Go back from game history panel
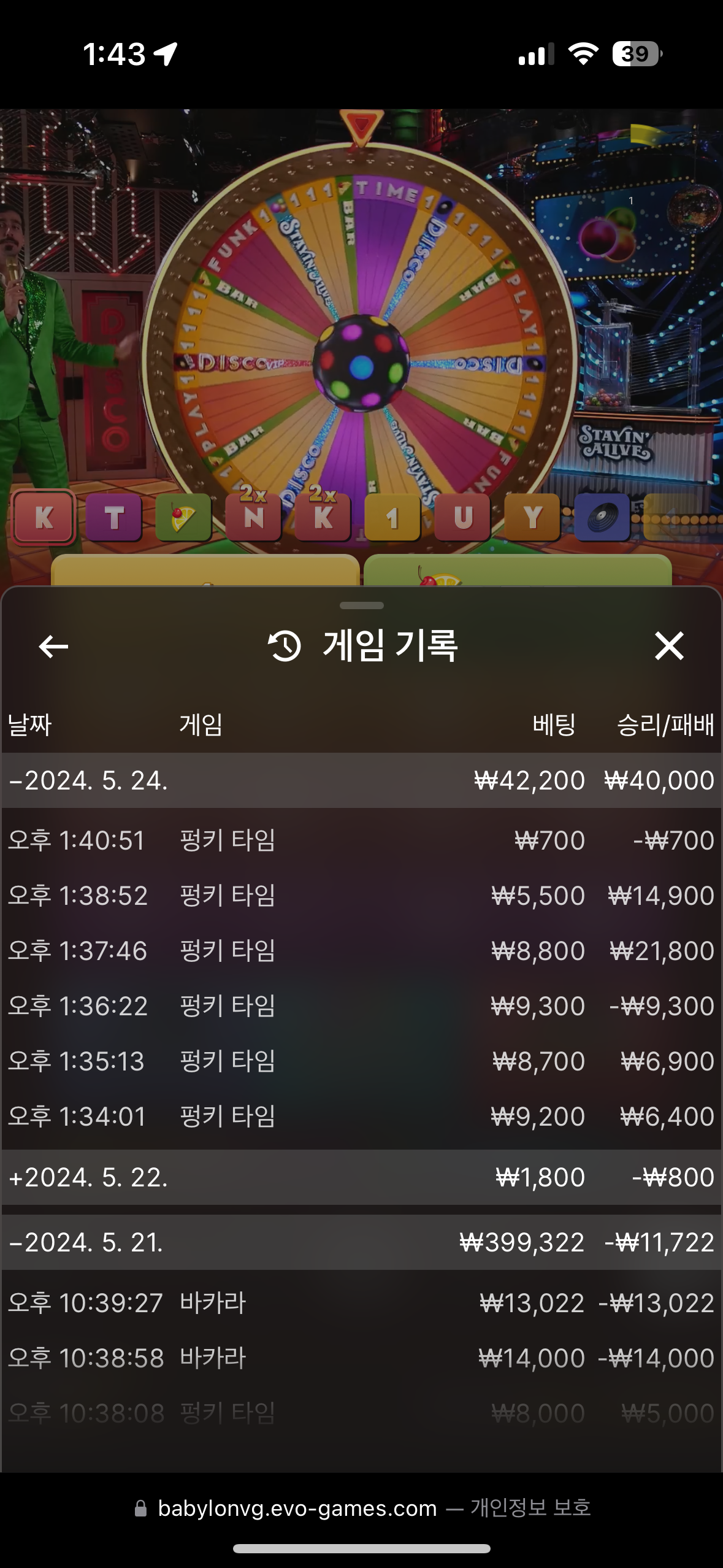The image size is (723, 1568). click(x=53, y=646)
